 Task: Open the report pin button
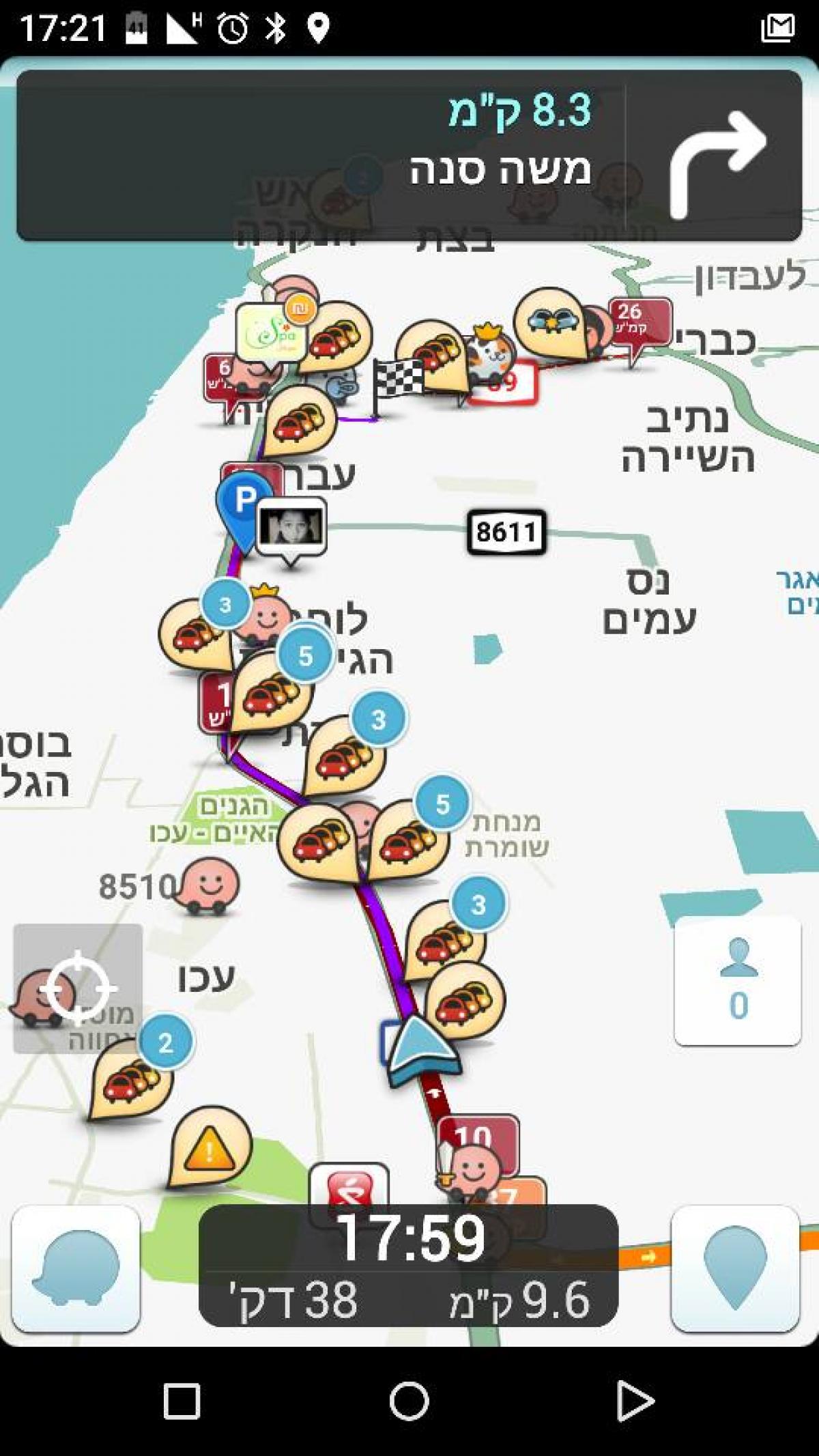735,1268
